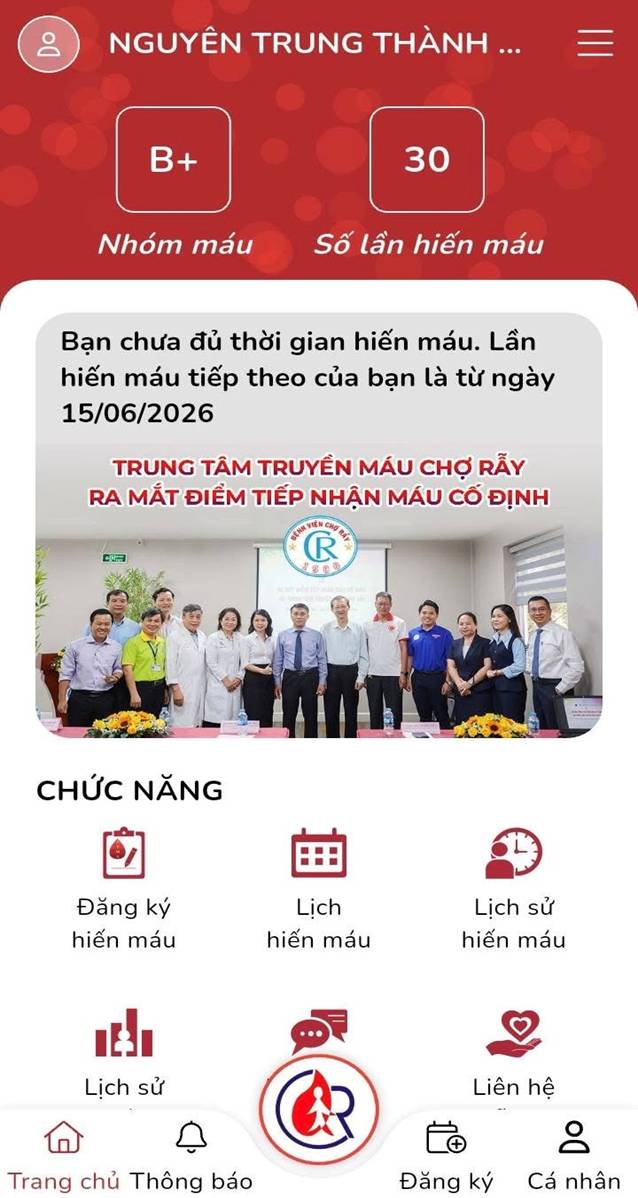Screen dimensions: 638x1198
Task: Open Lịch hiến máu calendar
Action: pos(319,889)
